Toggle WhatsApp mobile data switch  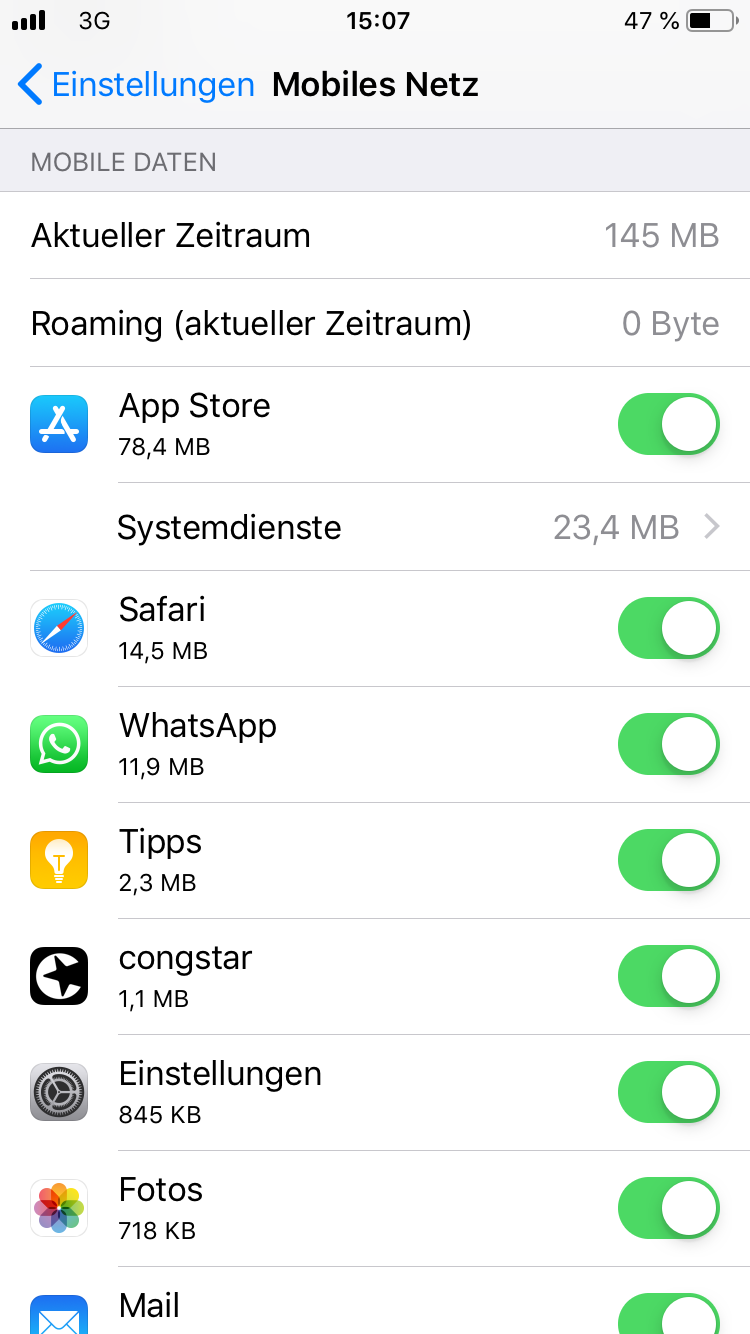pyautogui.click(x=668, y=744)
